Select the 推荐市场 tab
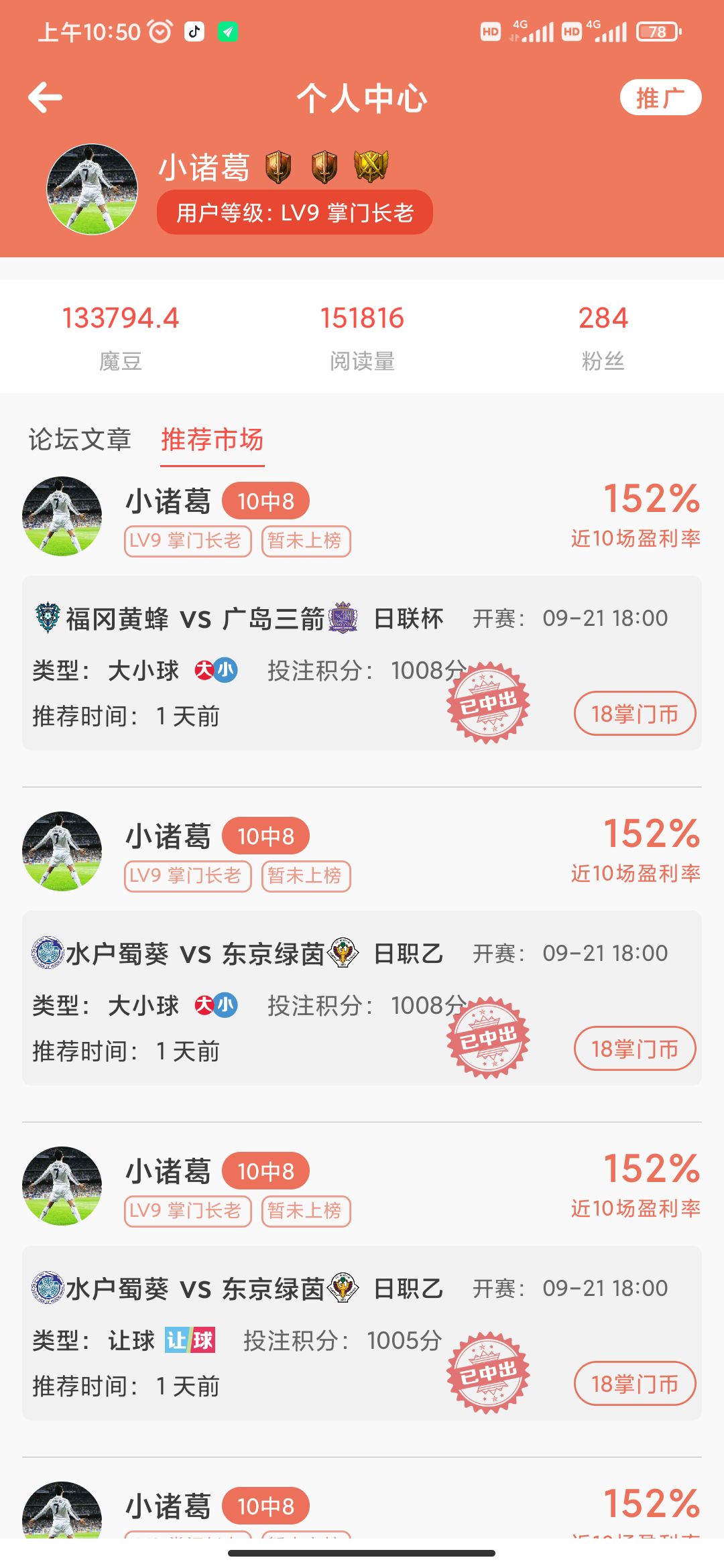Viewport: 724px width, 1568px height. [x=212, y=440]
